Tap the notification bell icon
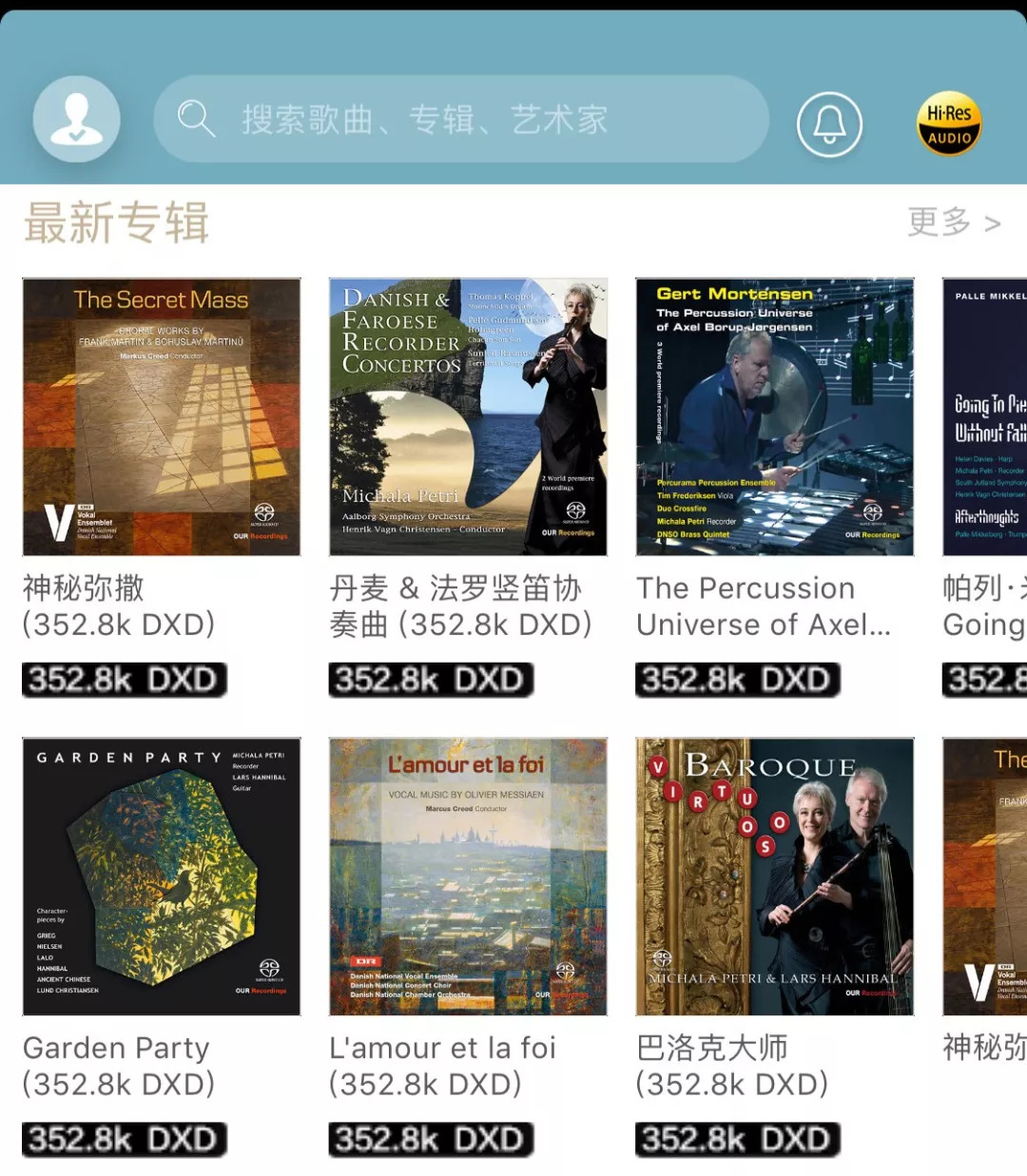1027x1176 pixels. (829, 125)
